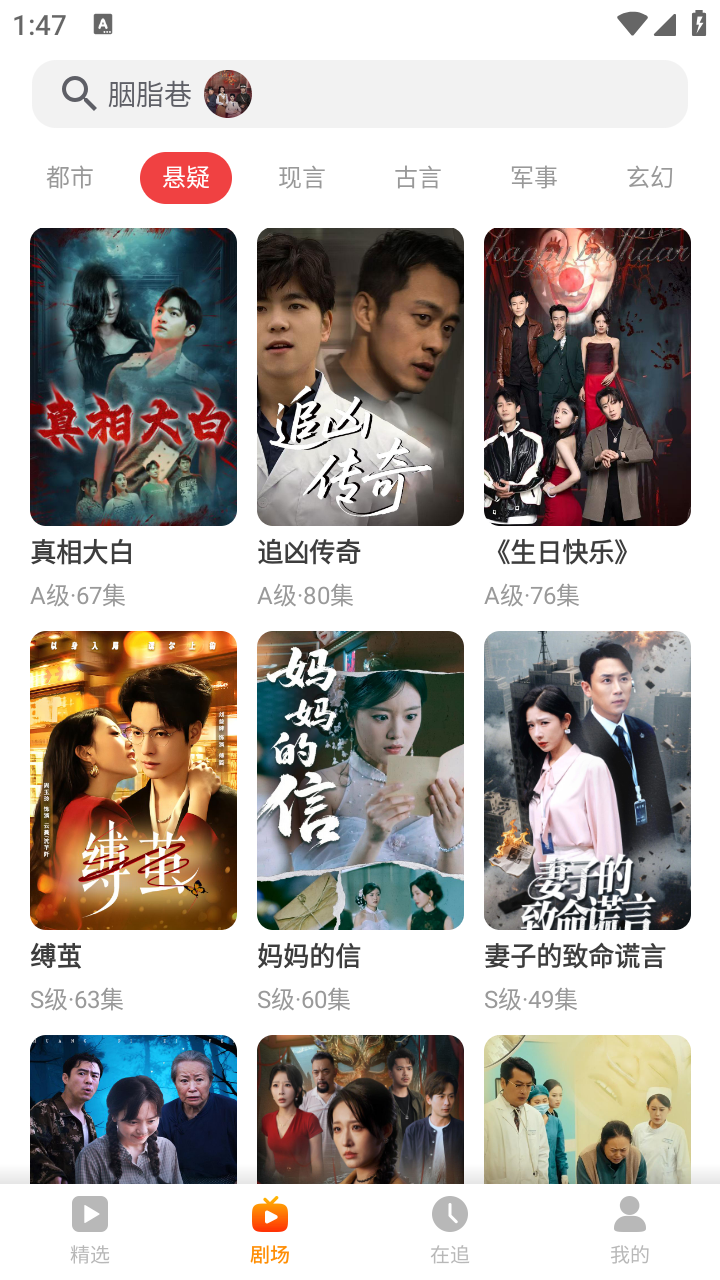Open the 在追 (Following) clock icon
The height and width of the screenshot is (1280, 720).
tap(450, 1213)
